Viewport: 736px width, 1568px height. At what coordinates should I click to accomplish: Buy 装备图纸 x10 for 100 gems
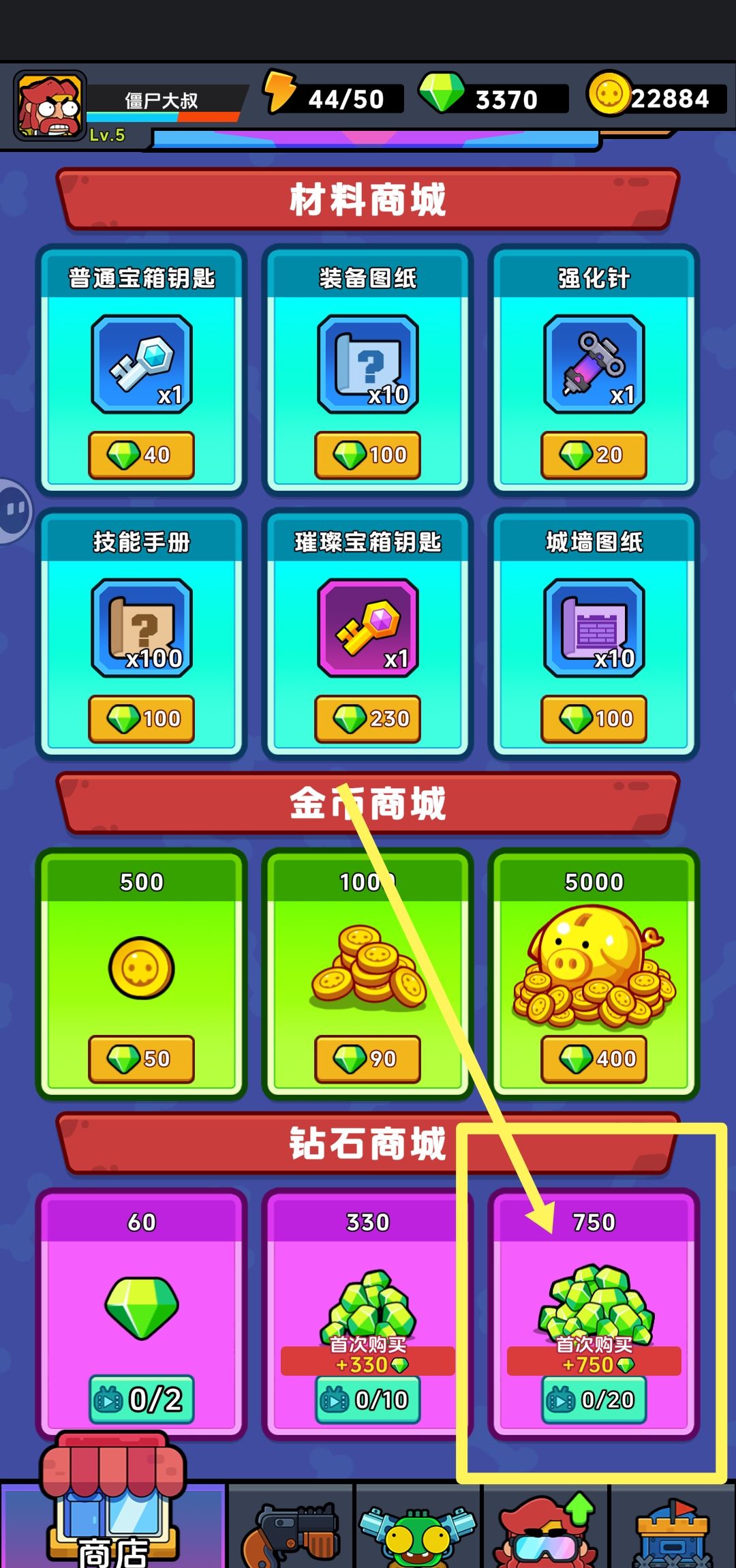point(367,455)
